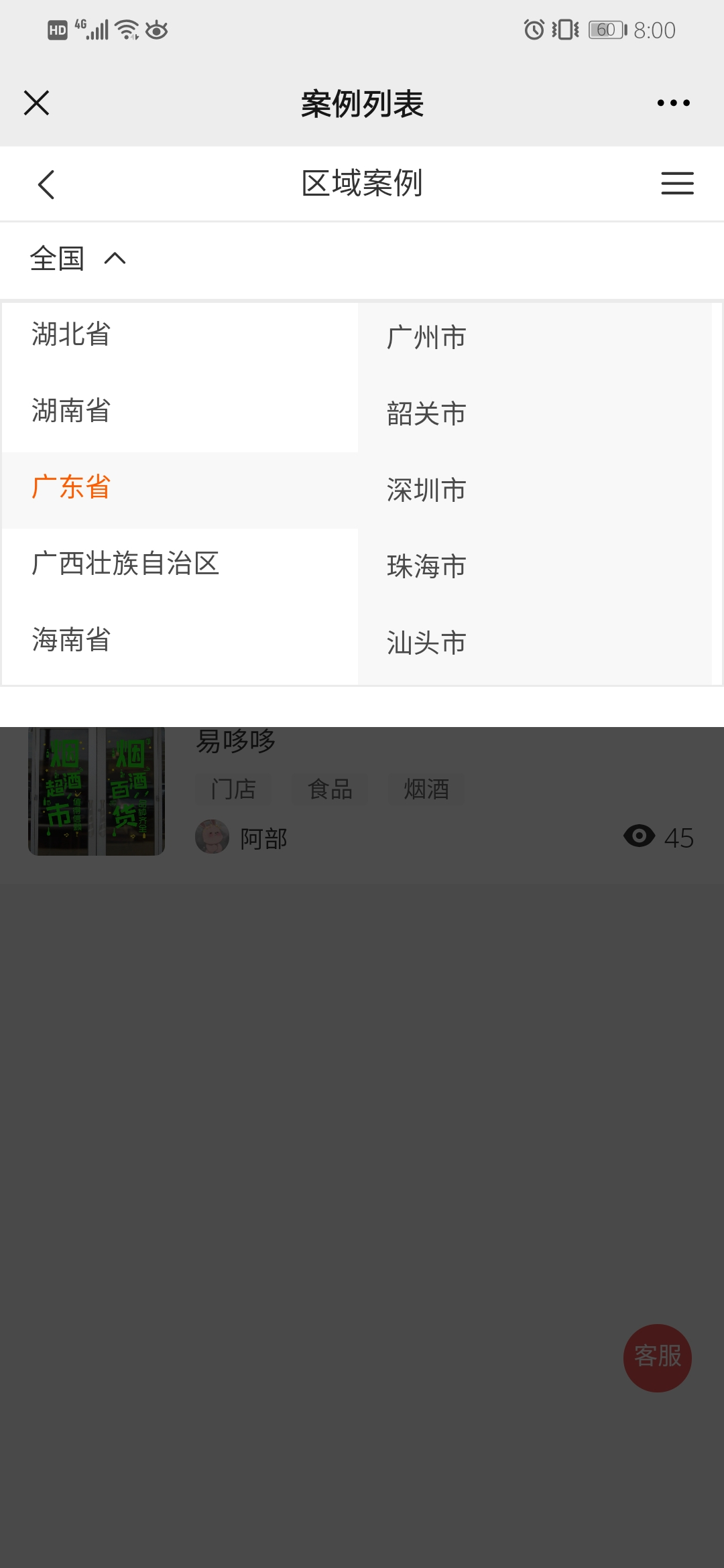This screenshot has height=1568, width=724.
Task: Open the three-dot more options menu
Action: 673,103
